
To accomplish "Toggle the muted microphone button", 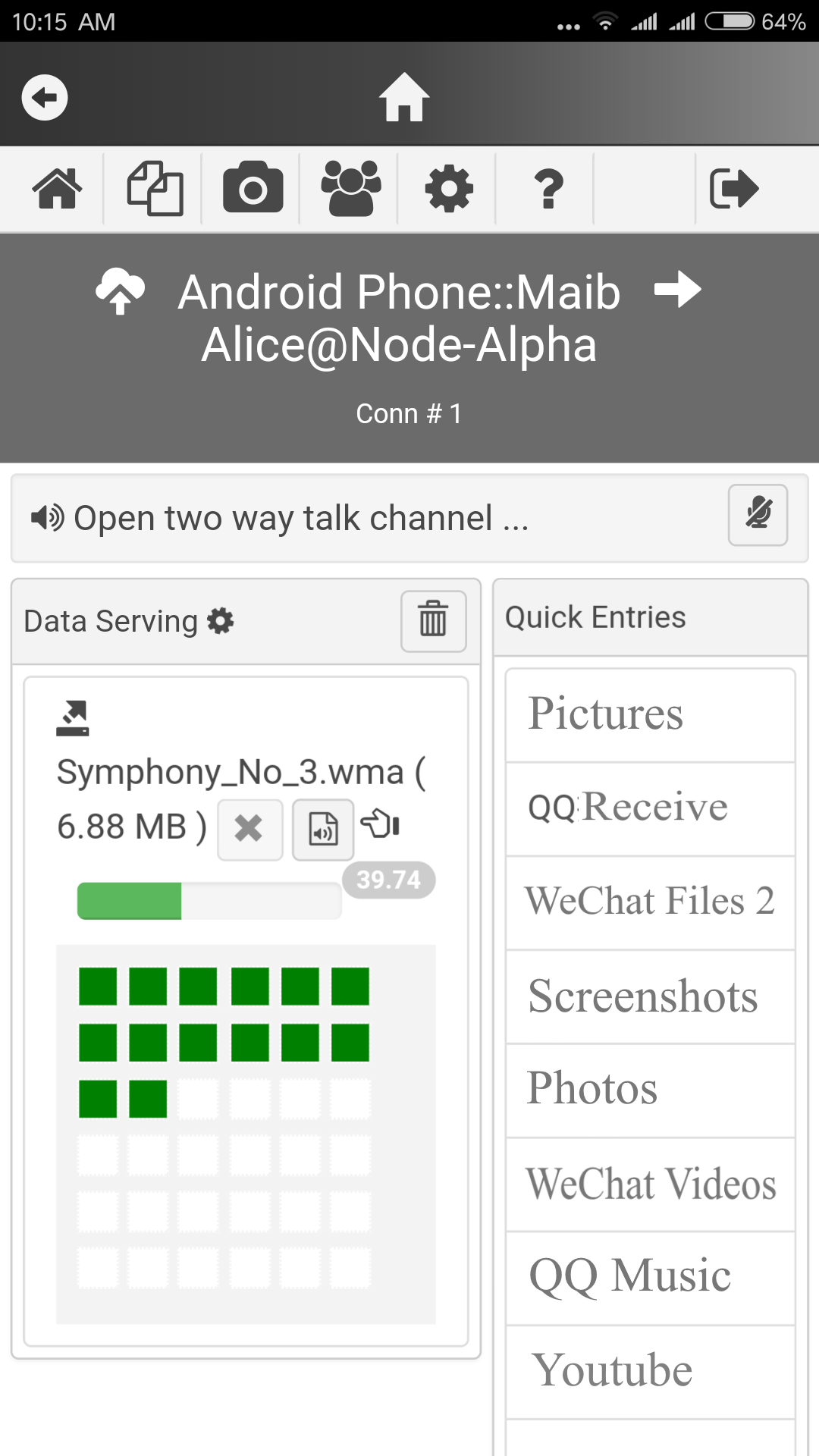I will (x=758, y=516).
